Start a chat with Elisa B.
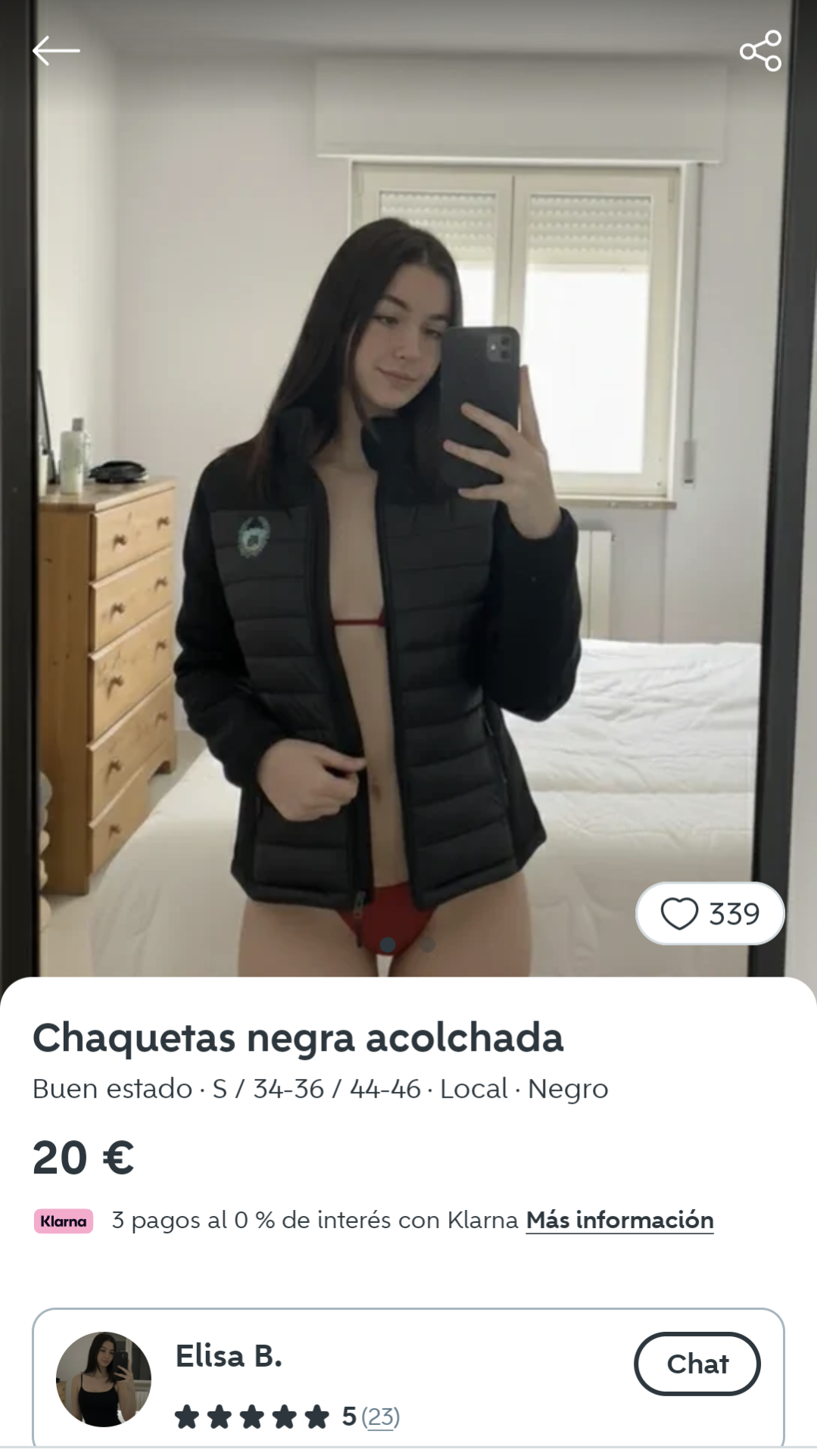Screen dimensions: 817x1456 click(x=697, y=1364)
